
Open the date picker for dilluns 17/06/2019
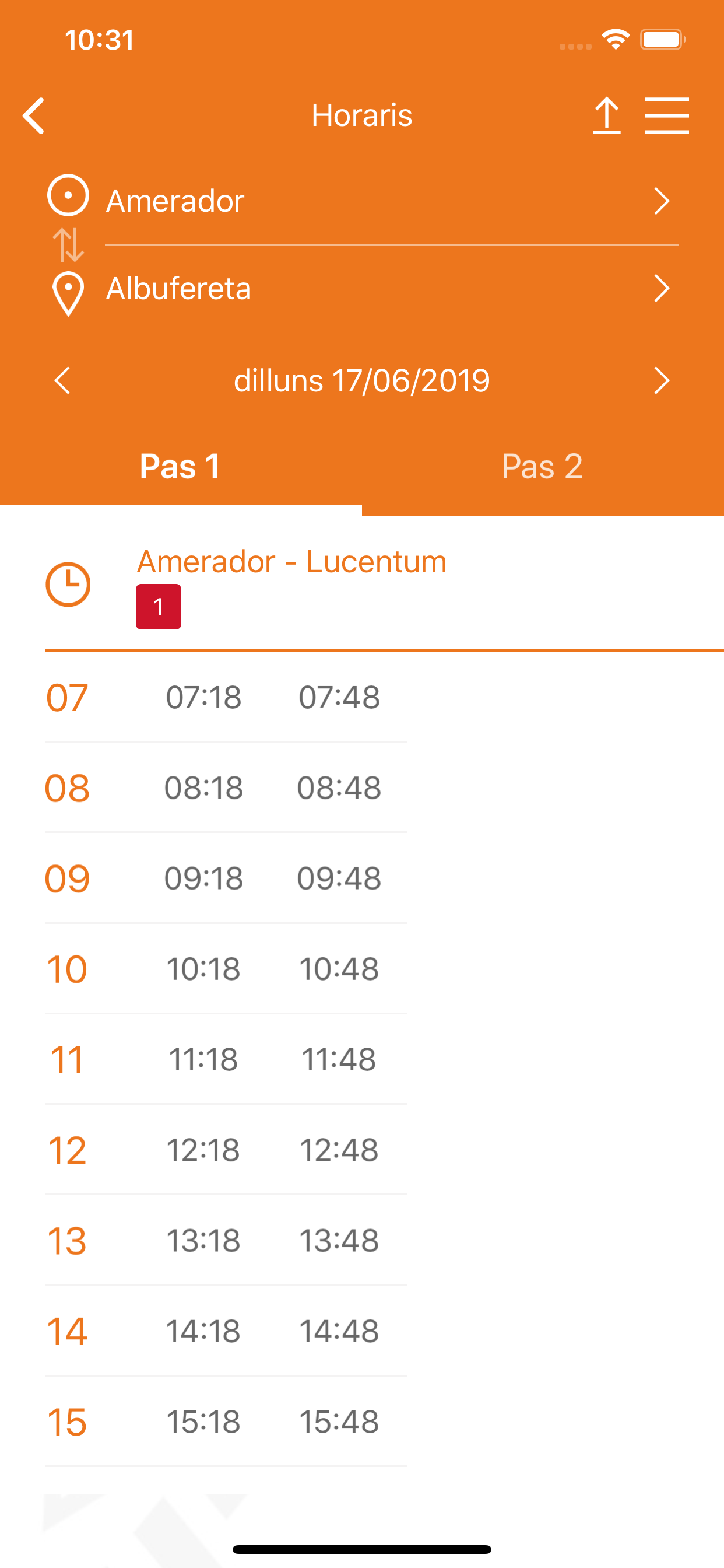(362, 381)
